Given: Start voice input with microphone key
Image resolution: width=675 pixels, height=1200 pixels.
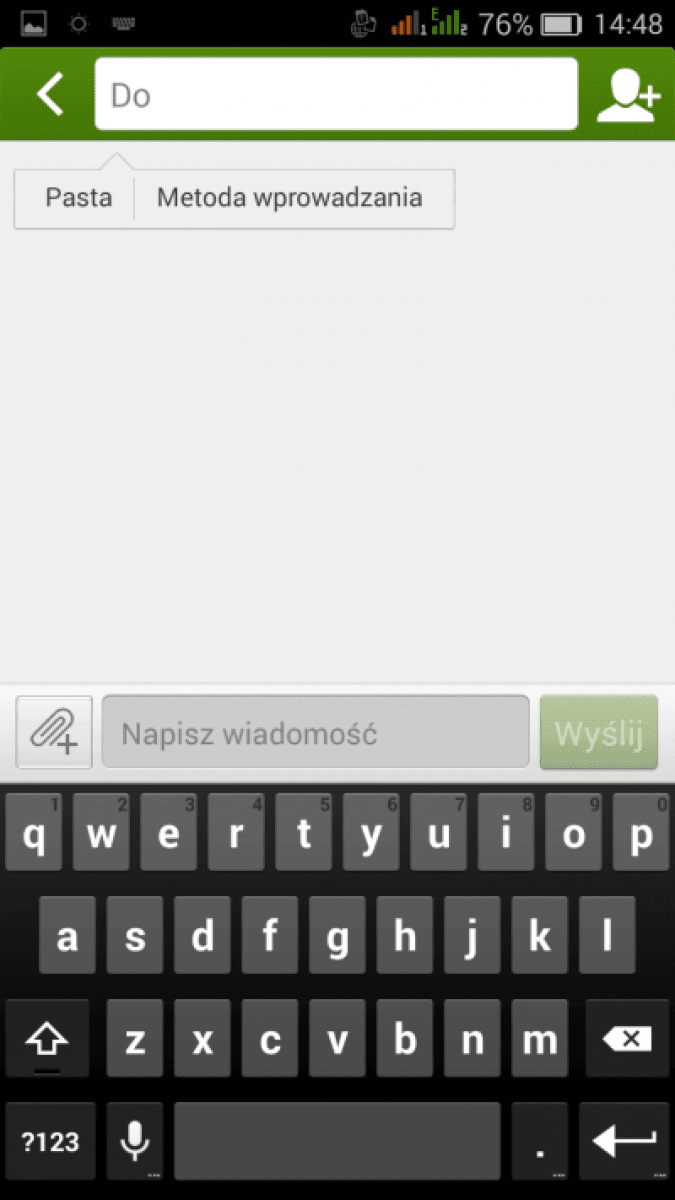Looking at the screenshot, I should (x=135, y=1141).
